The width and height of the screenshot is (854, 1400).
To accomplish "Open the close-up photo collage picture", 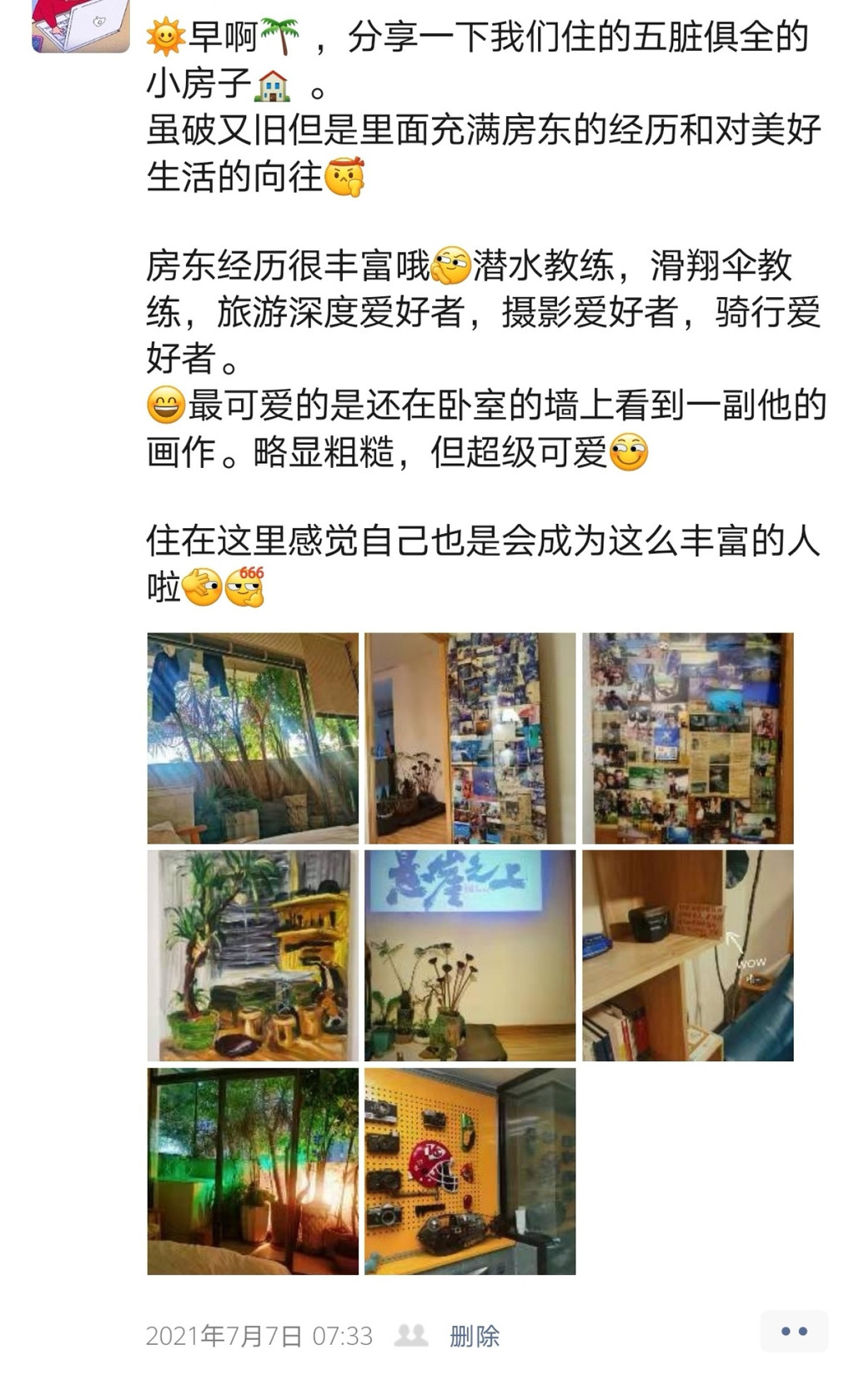I will (688, 738).
